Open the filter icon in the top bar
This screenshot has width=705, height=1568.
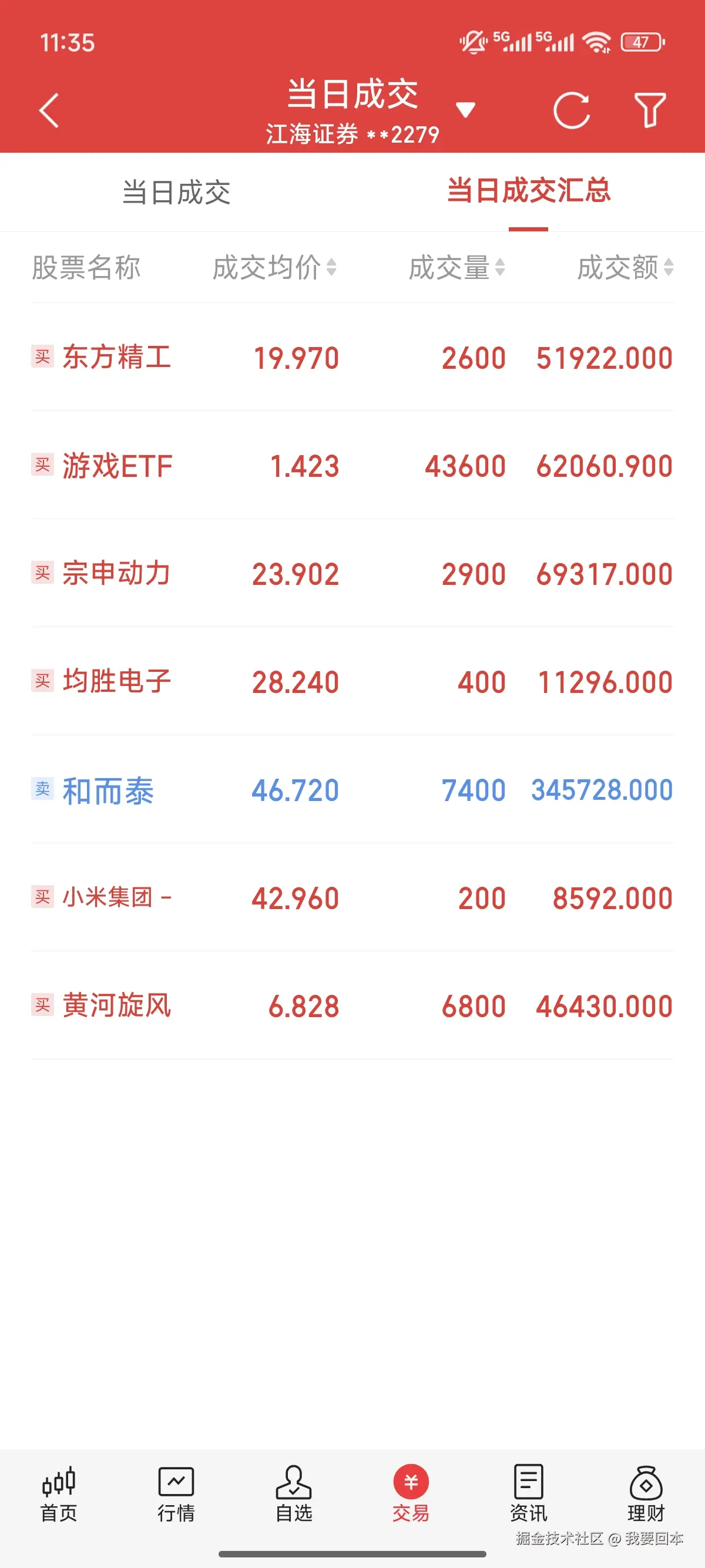[x=650, y=110]
